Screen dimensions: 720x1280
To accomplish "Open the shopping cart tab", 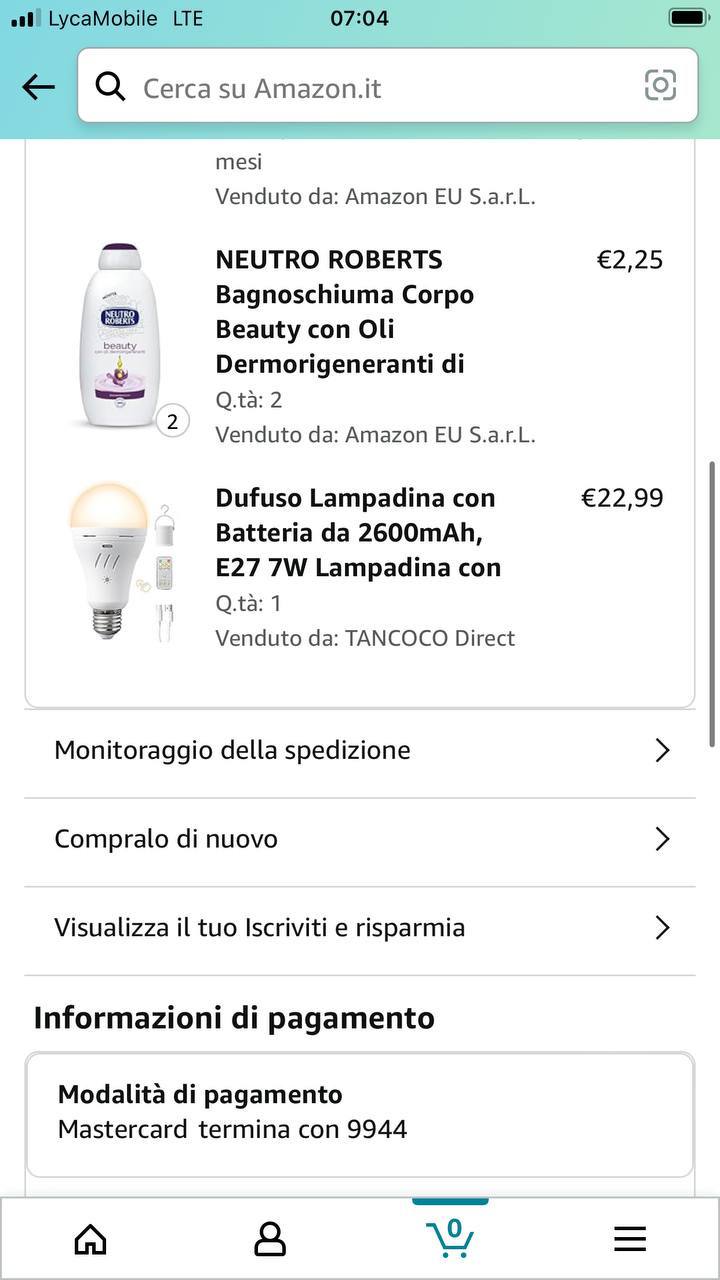I will [x=450, y=1238].
